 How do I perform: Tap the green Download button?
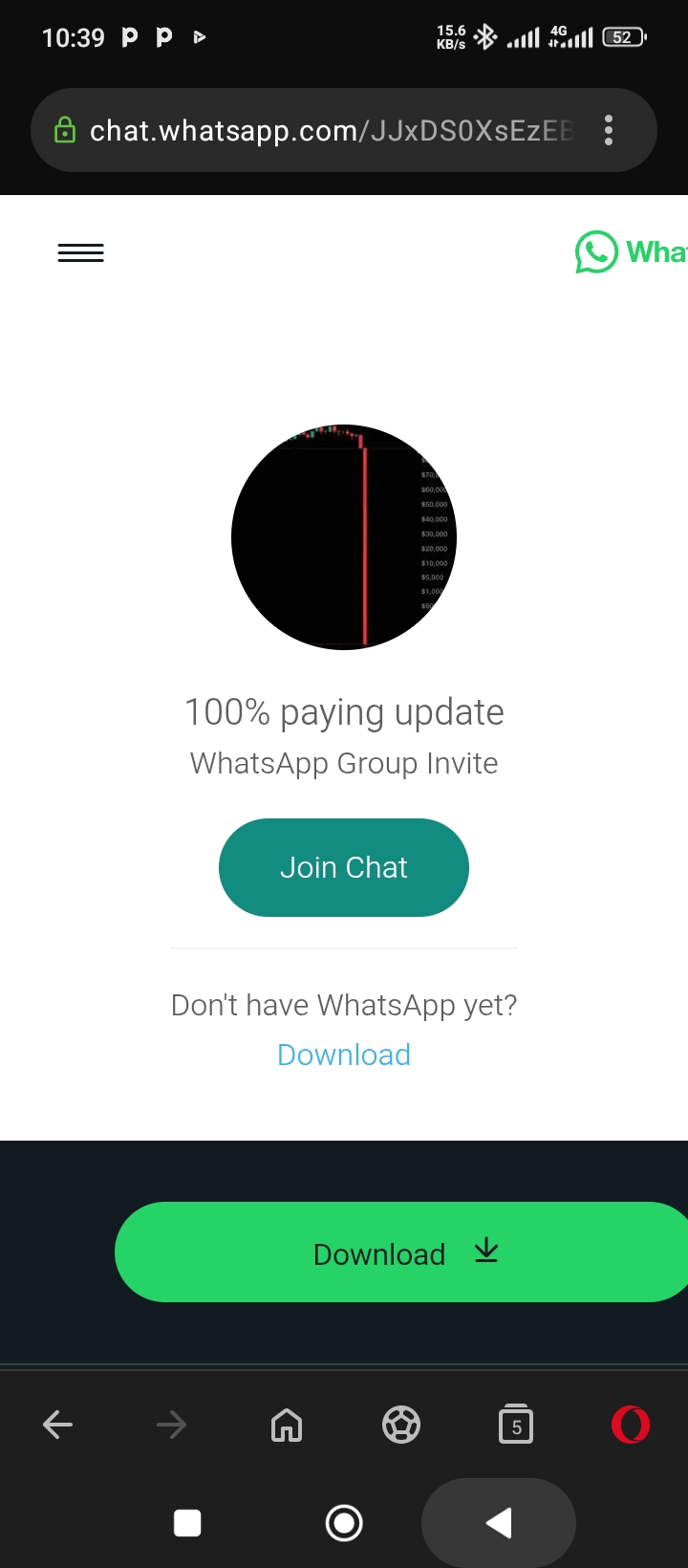click(x=401, y=1252)
